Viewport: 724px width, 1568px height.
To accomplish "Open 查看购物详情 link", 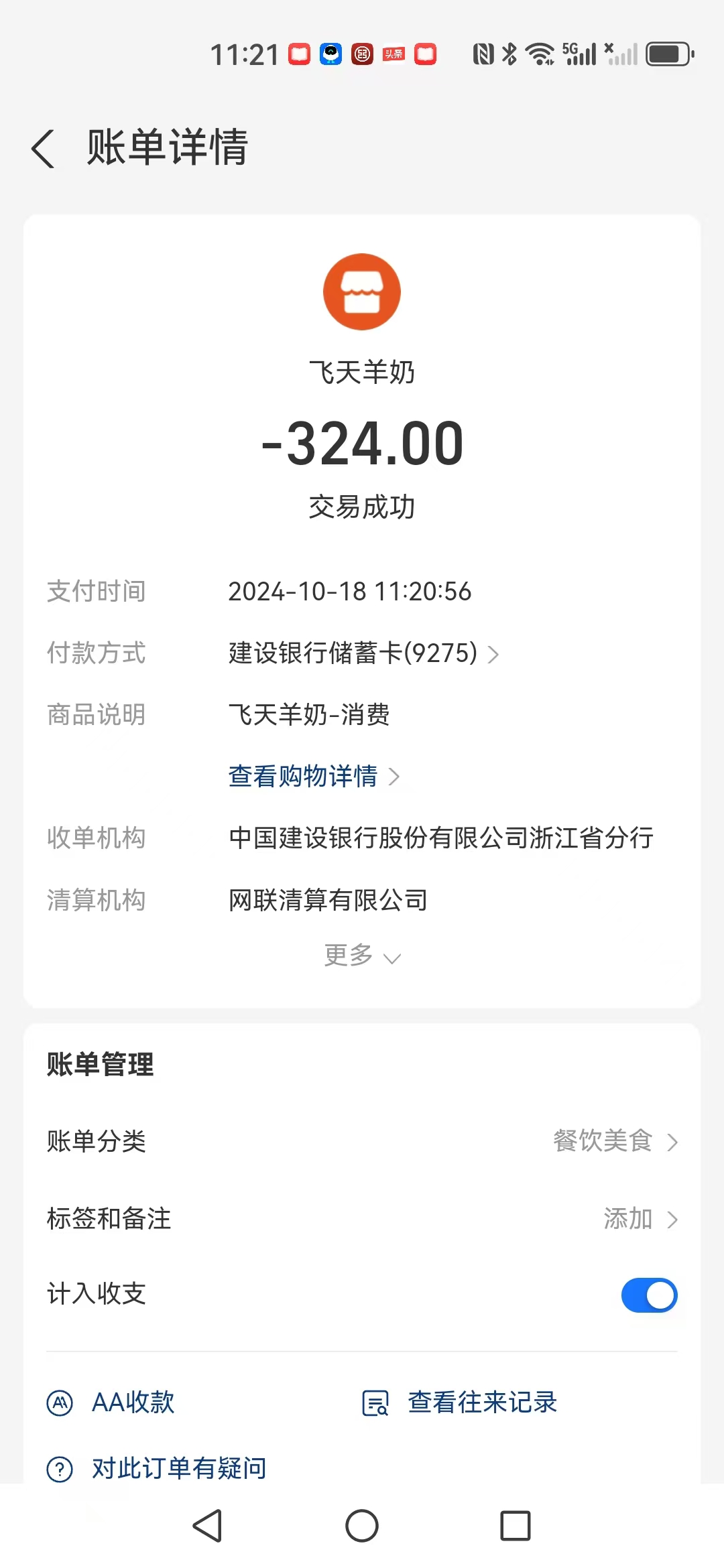I will (x=313, y=777).
